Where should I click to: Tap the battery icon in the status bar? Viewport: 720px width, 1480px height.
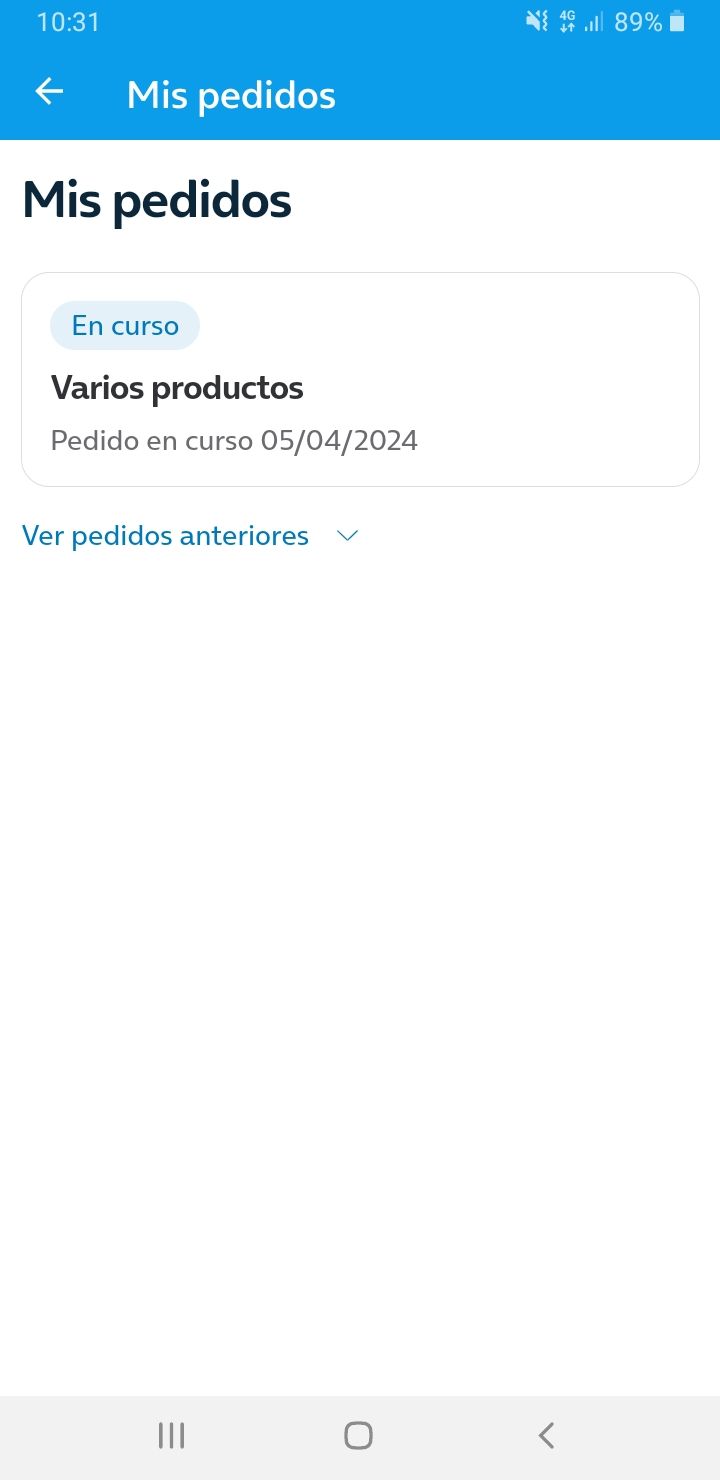[x=680, y=21]
